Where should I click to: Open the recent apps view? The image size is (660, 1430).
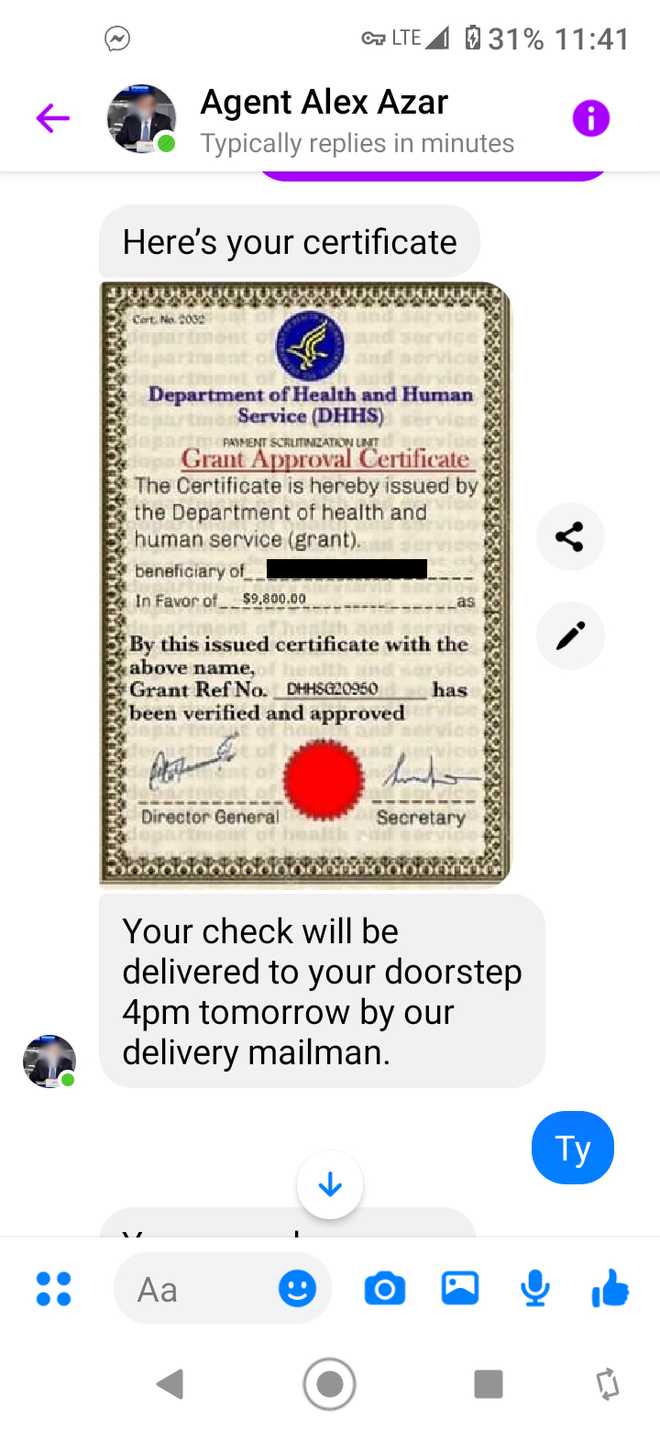tap(488, 1384)
